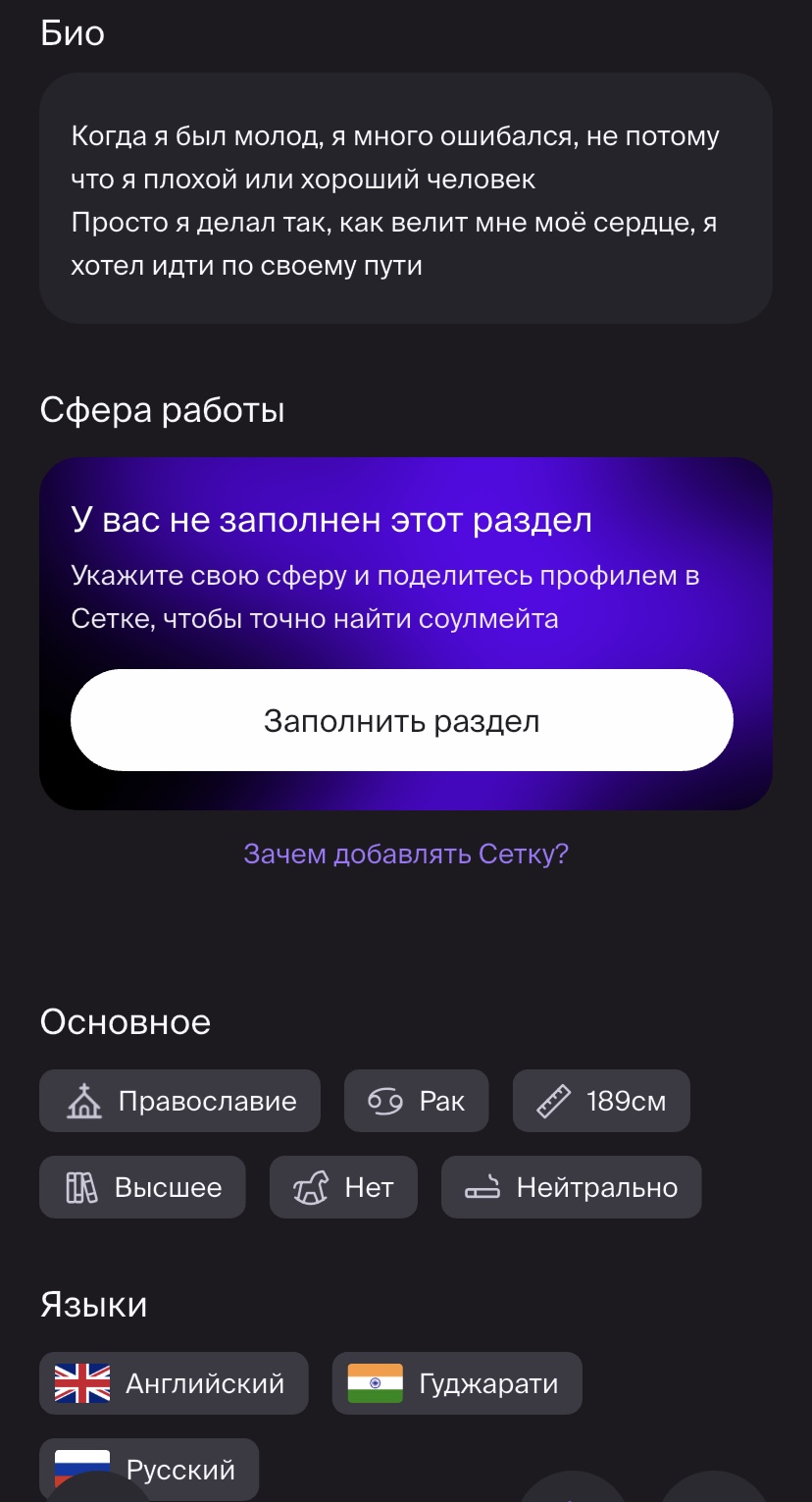Open the Зачем добавлять Сетку? link
Screen dimensions: 812x1502
click(x=406, y=854)
